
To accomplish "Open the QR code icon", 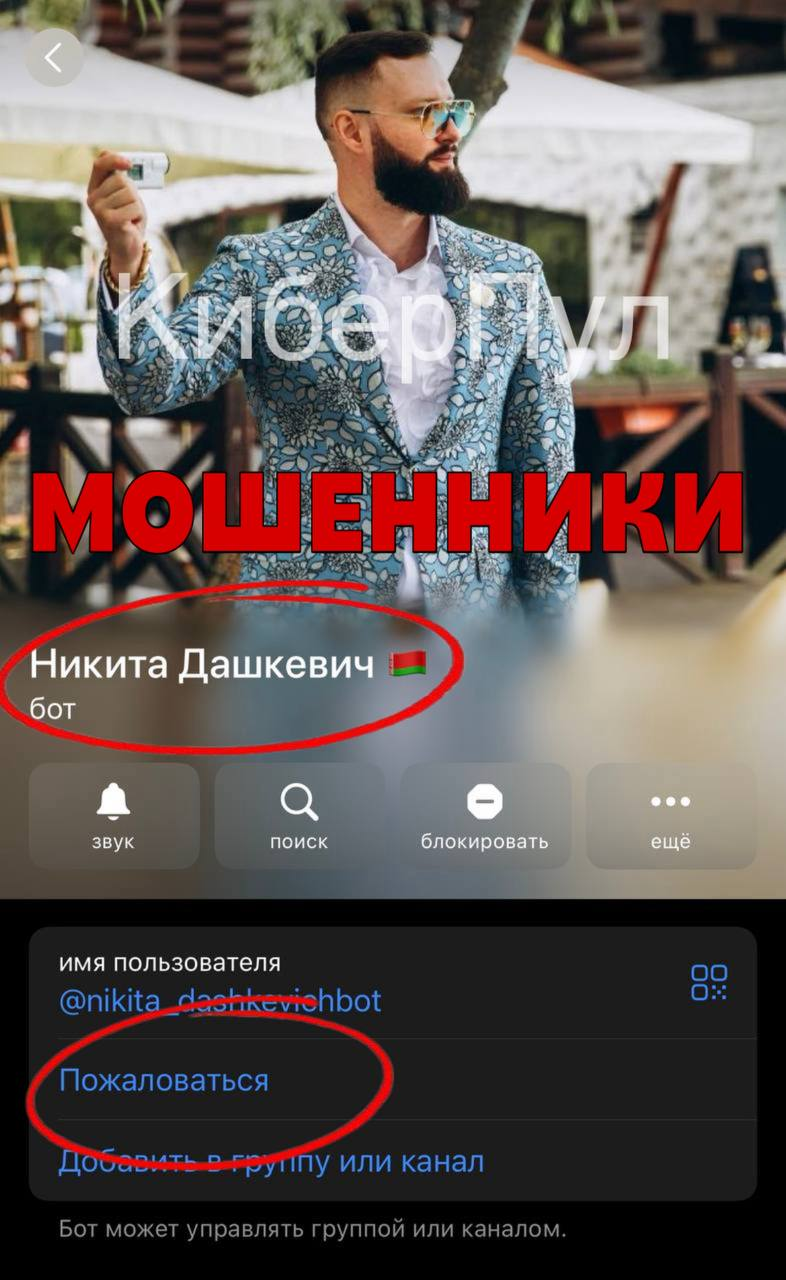I will [709, 982].
